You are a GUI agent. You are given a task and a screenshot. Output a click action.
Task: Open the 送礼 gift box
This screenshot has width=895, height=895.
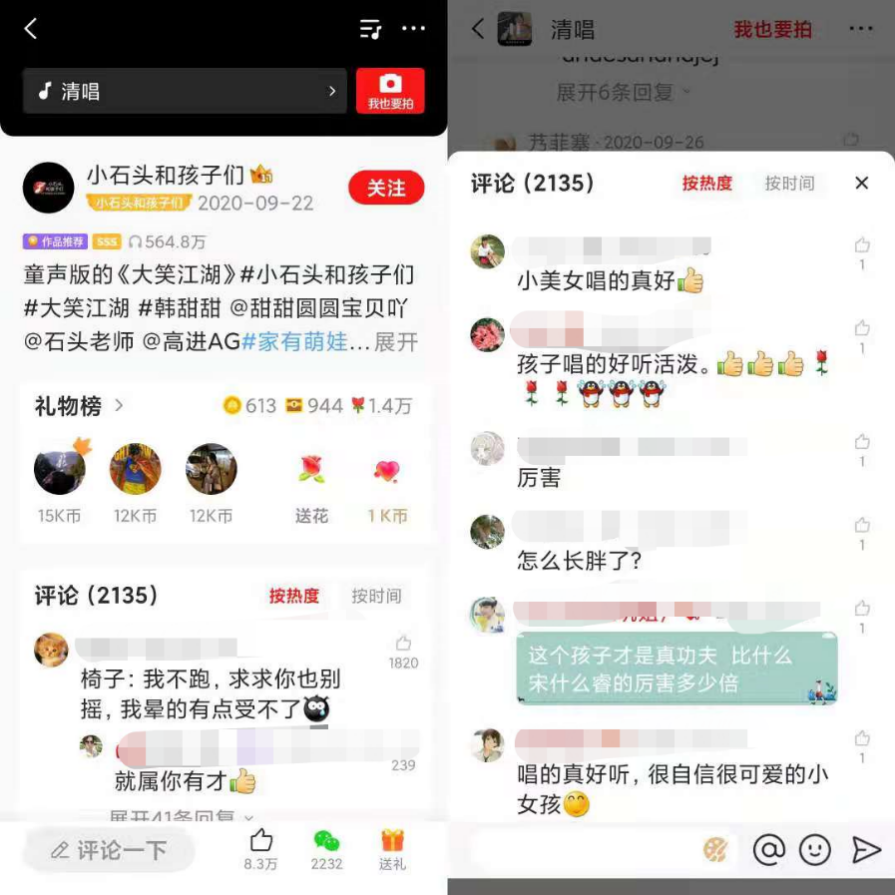(392, 847)
